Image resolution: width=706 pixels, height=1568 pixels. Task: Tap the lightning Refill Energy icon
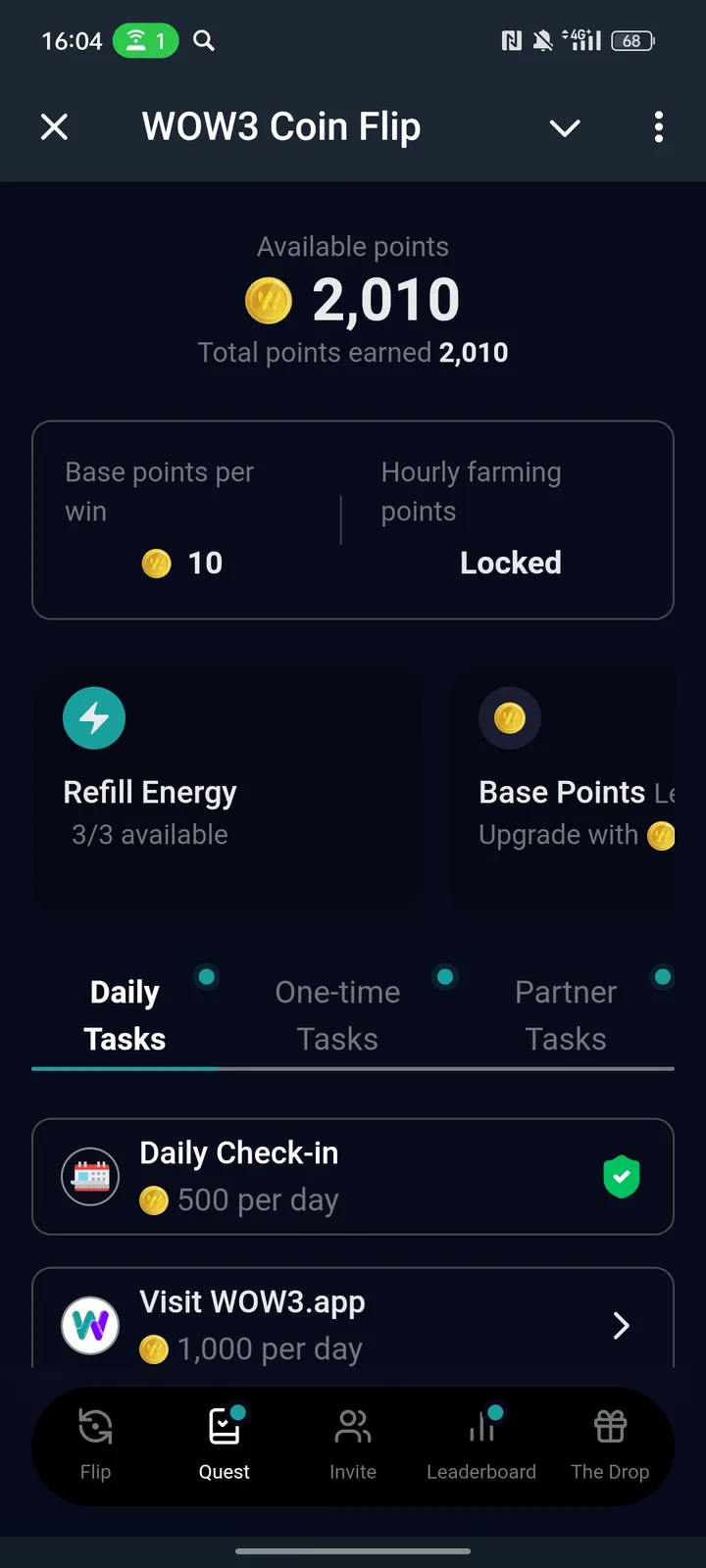click(x=94, y=717)
